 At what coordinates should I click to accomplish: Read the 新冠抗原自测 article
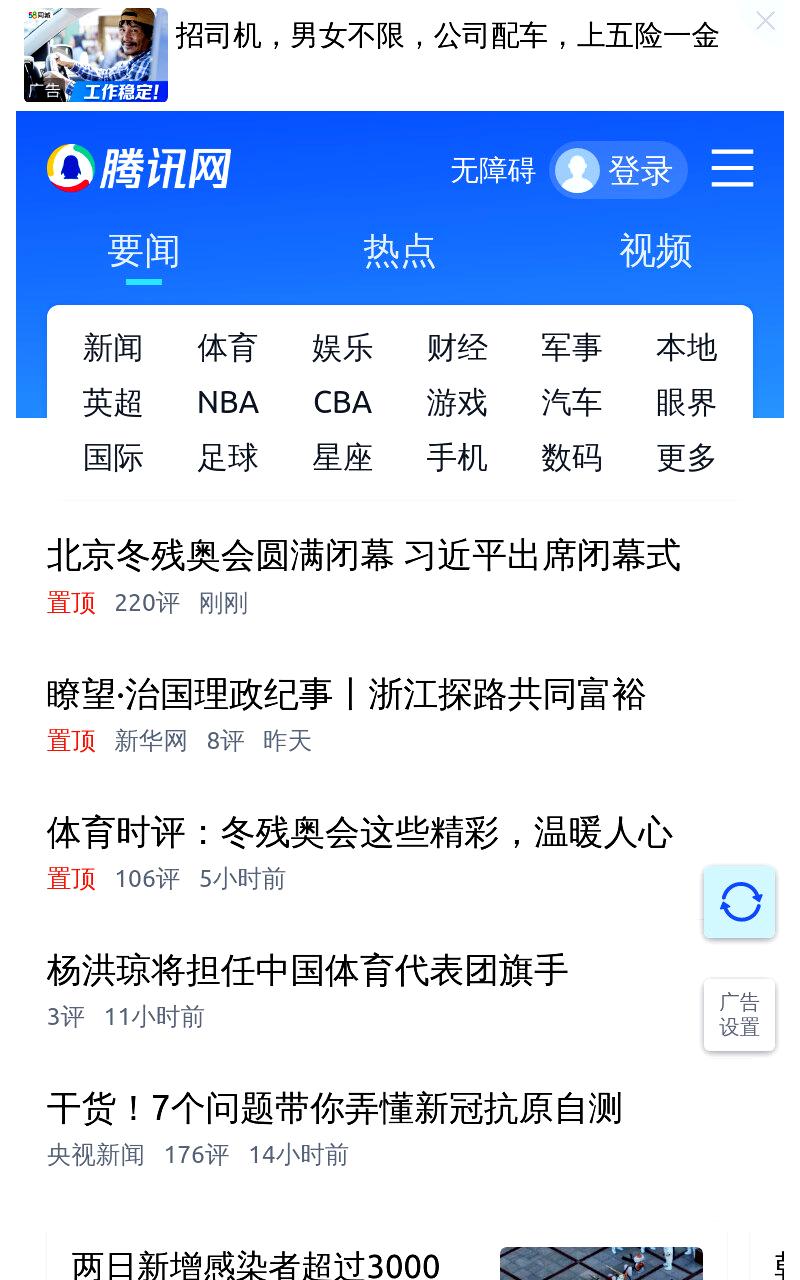[x=335, y=1108]
